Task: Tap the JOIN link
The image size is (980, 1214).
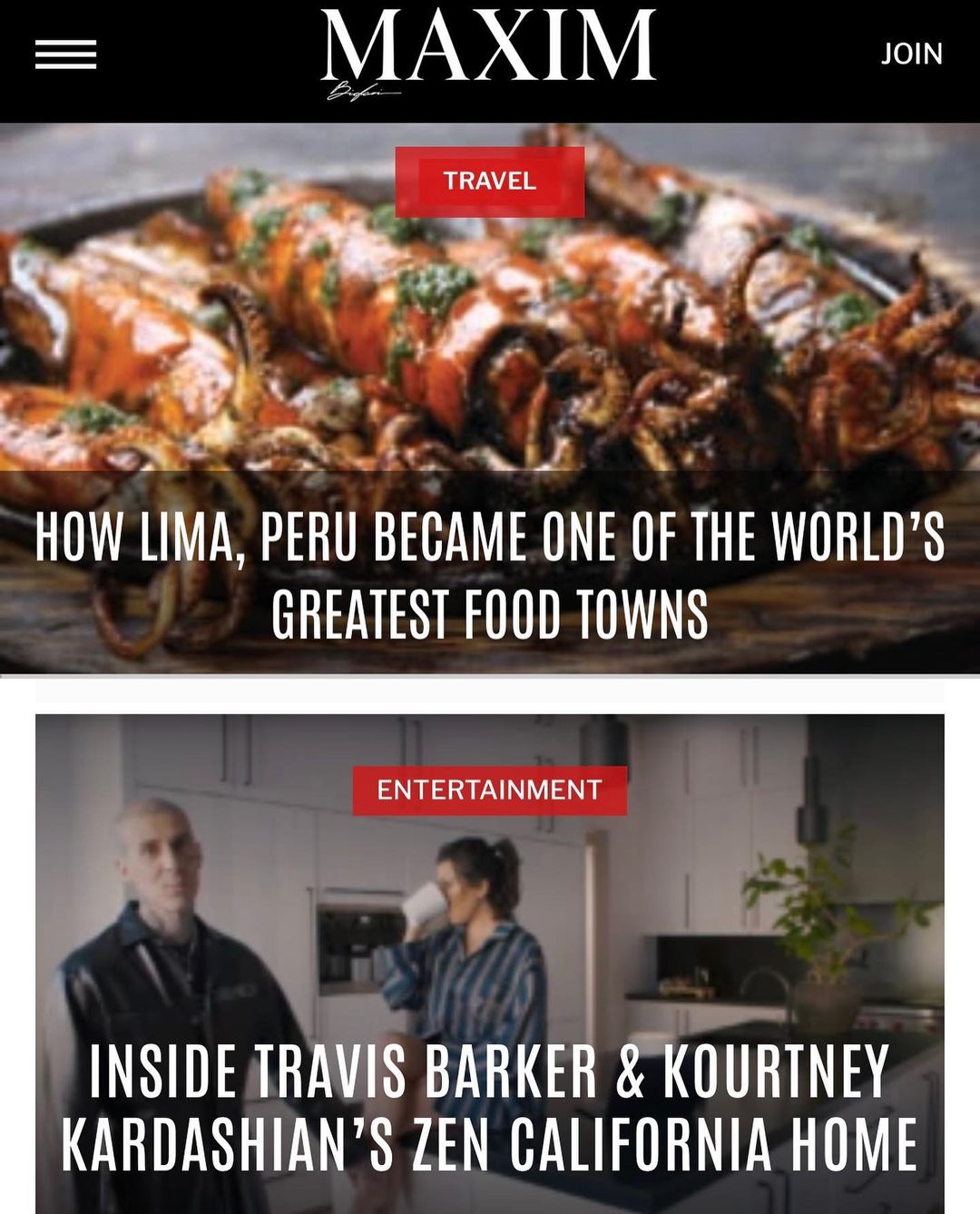Action: point(911,54)
